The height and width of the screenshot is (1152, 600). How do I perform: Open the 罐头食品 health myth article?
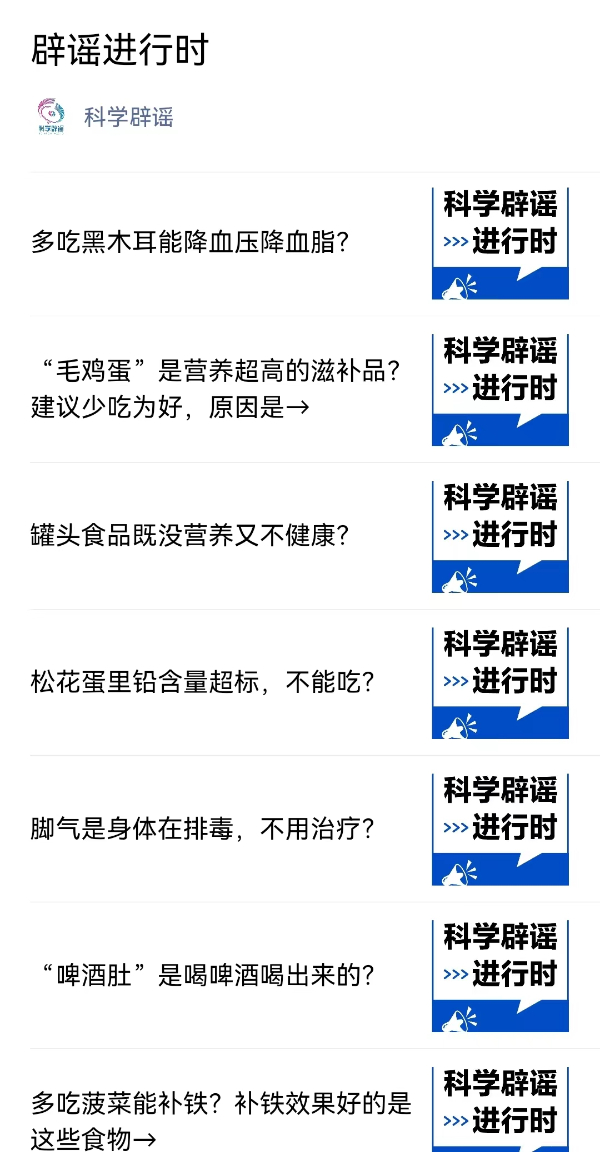point(190,535)
